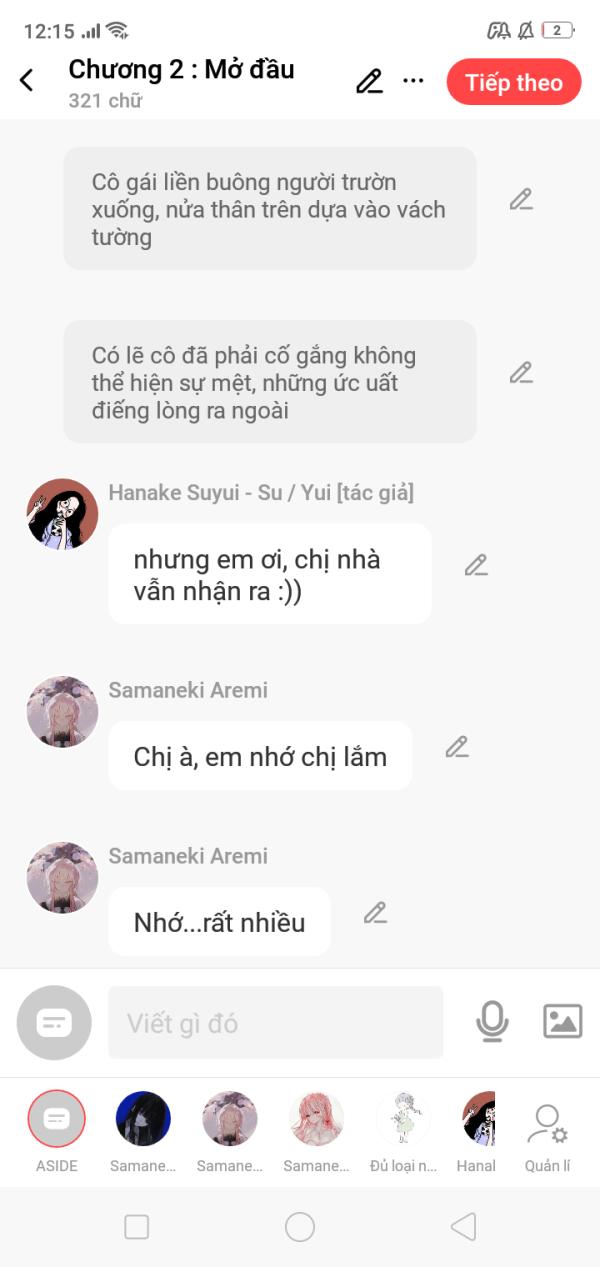
Task: Edit the message starting "Cô gái liền buông"
Action: (520, 200)
